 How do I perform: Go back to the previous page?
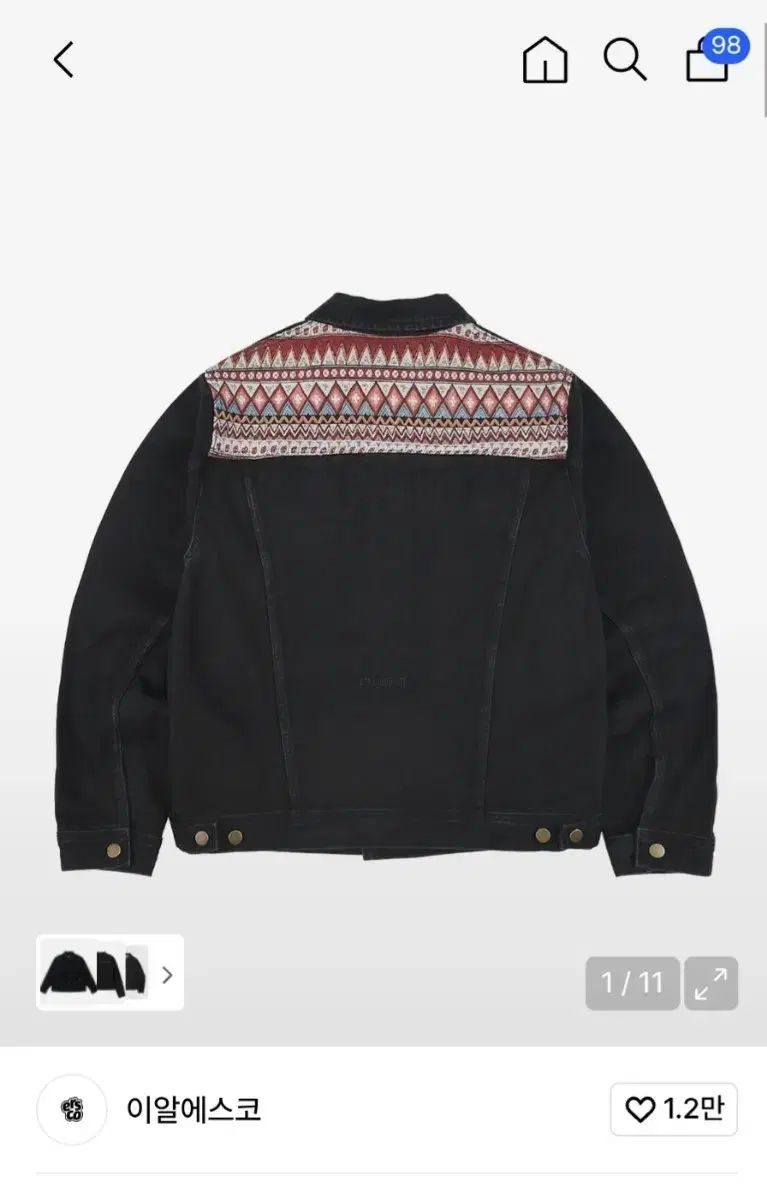tap(63, 61)
